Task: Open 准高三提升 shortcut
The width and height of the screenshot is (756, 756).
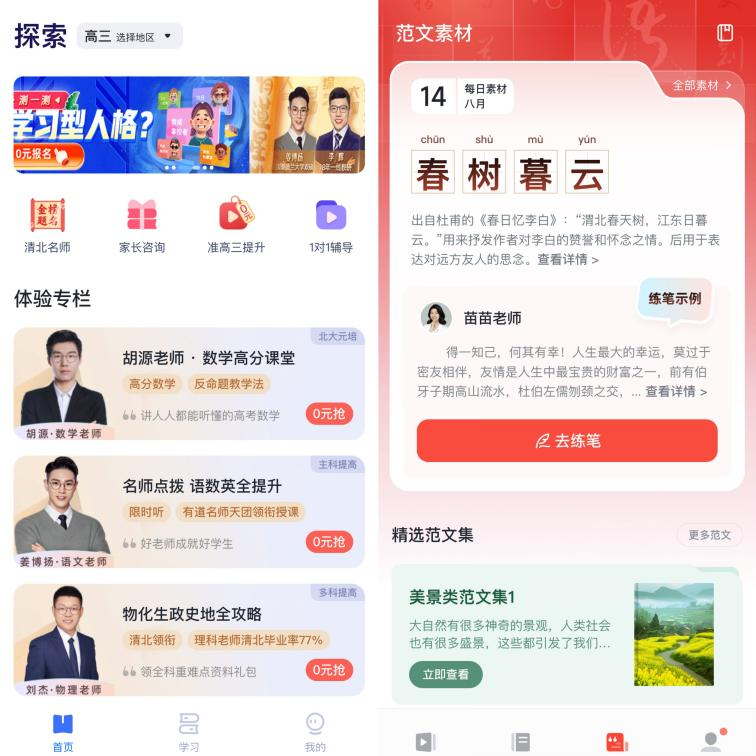Action: 236,225
